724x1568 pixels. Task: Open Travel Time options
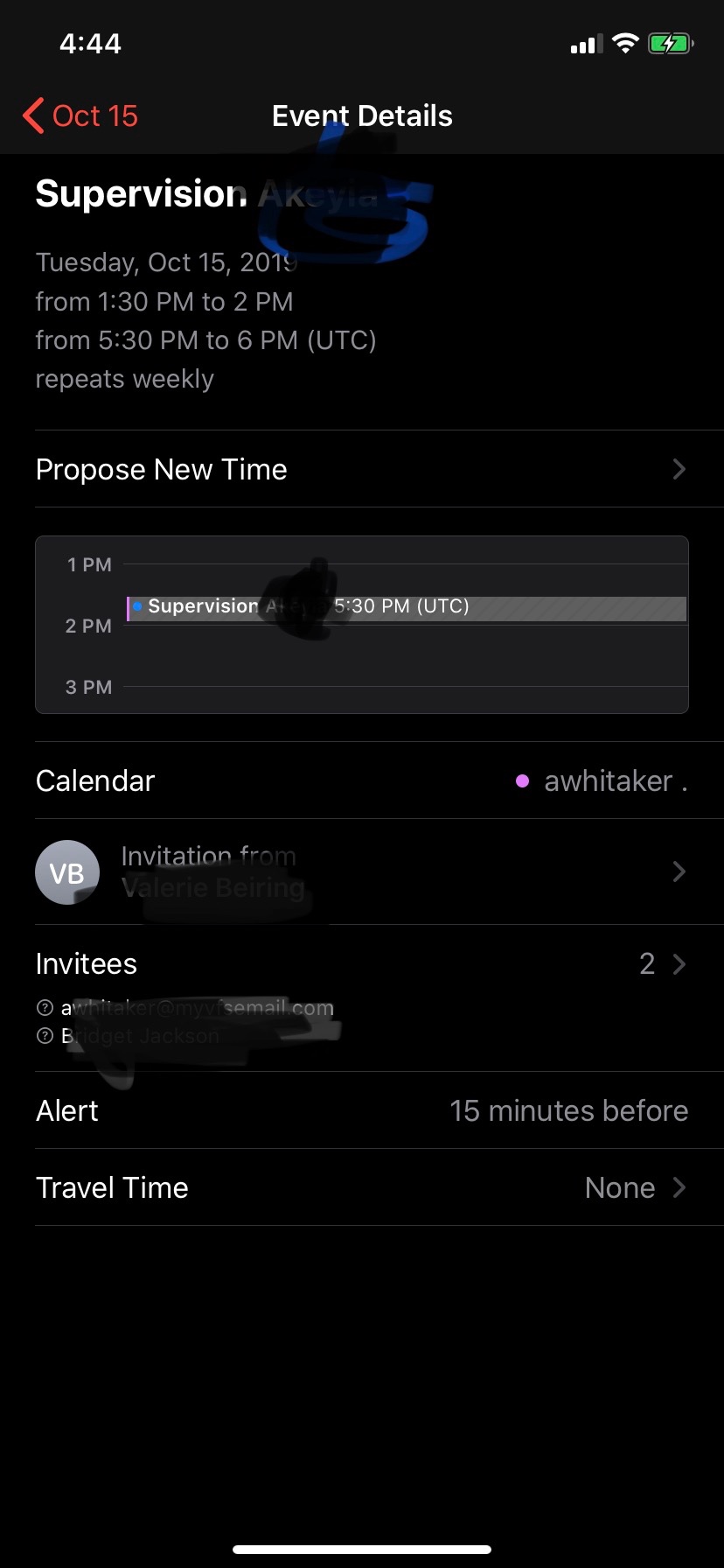pyautogui.click(x=361, y=1187)
